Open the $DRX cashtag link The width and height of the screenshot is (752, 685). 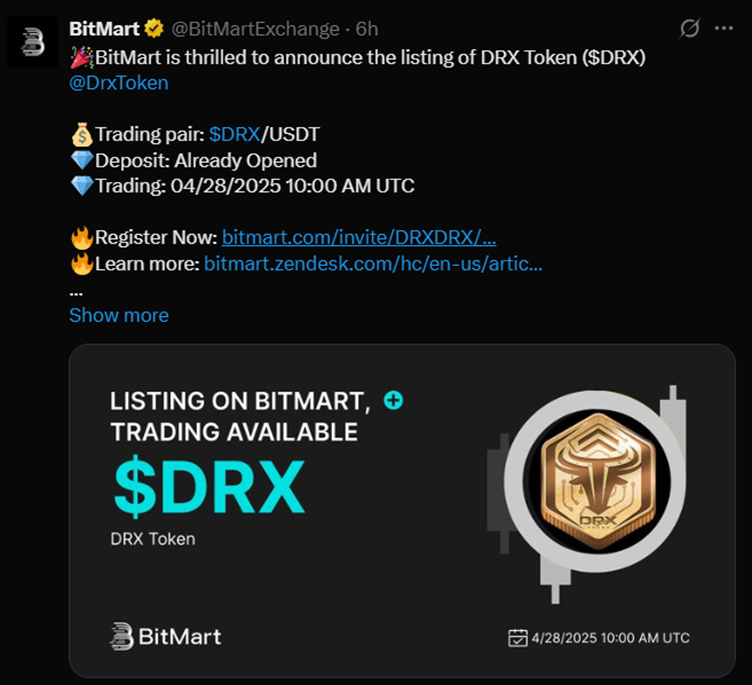(x=234, y=134)
